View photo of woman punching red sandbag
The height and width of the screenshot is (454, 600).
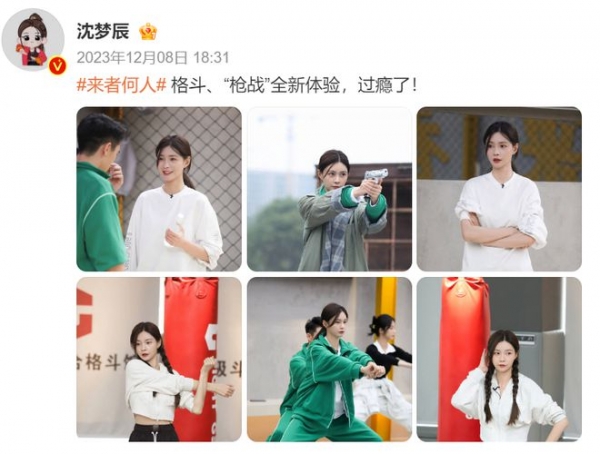click(159, 359)
